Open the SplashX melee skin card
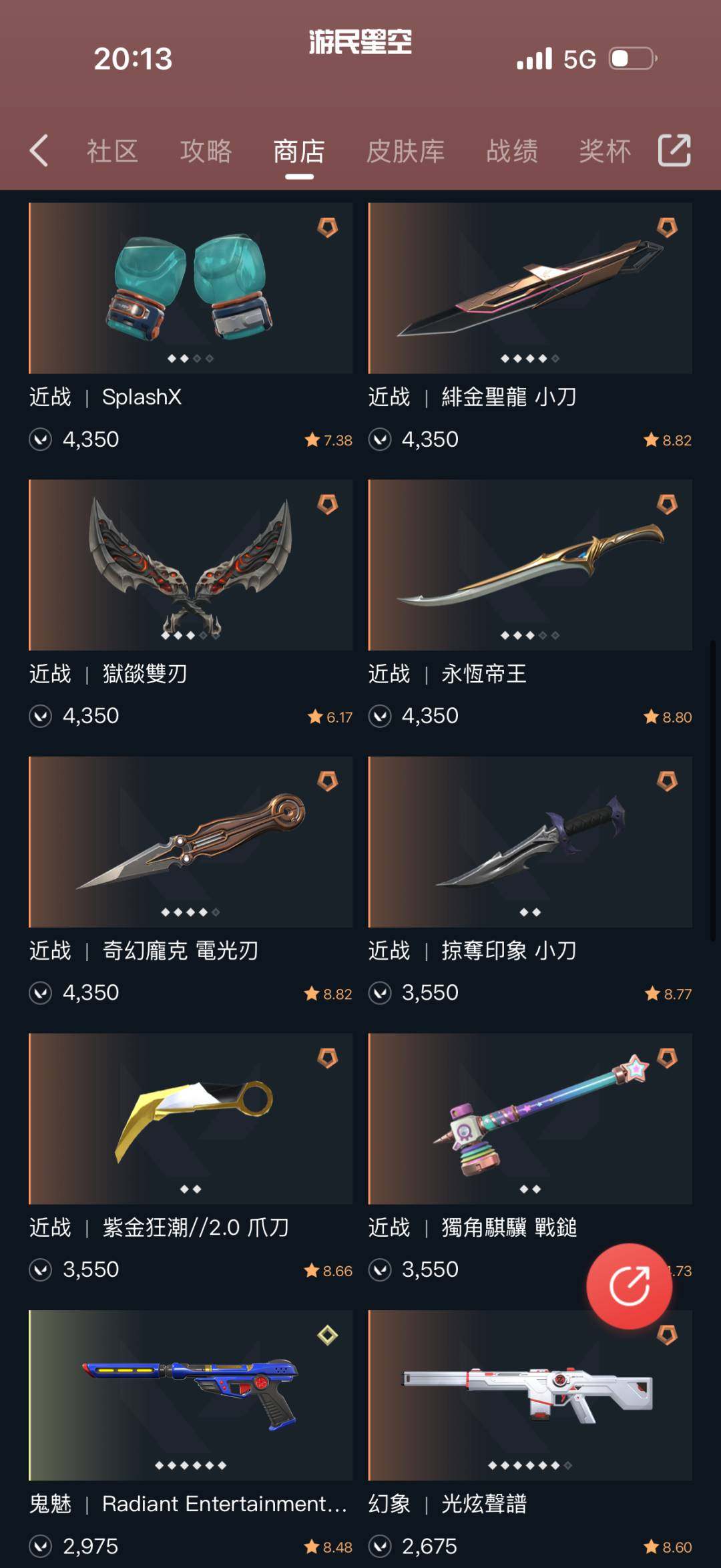The image size is (721, 1568). 190,288
